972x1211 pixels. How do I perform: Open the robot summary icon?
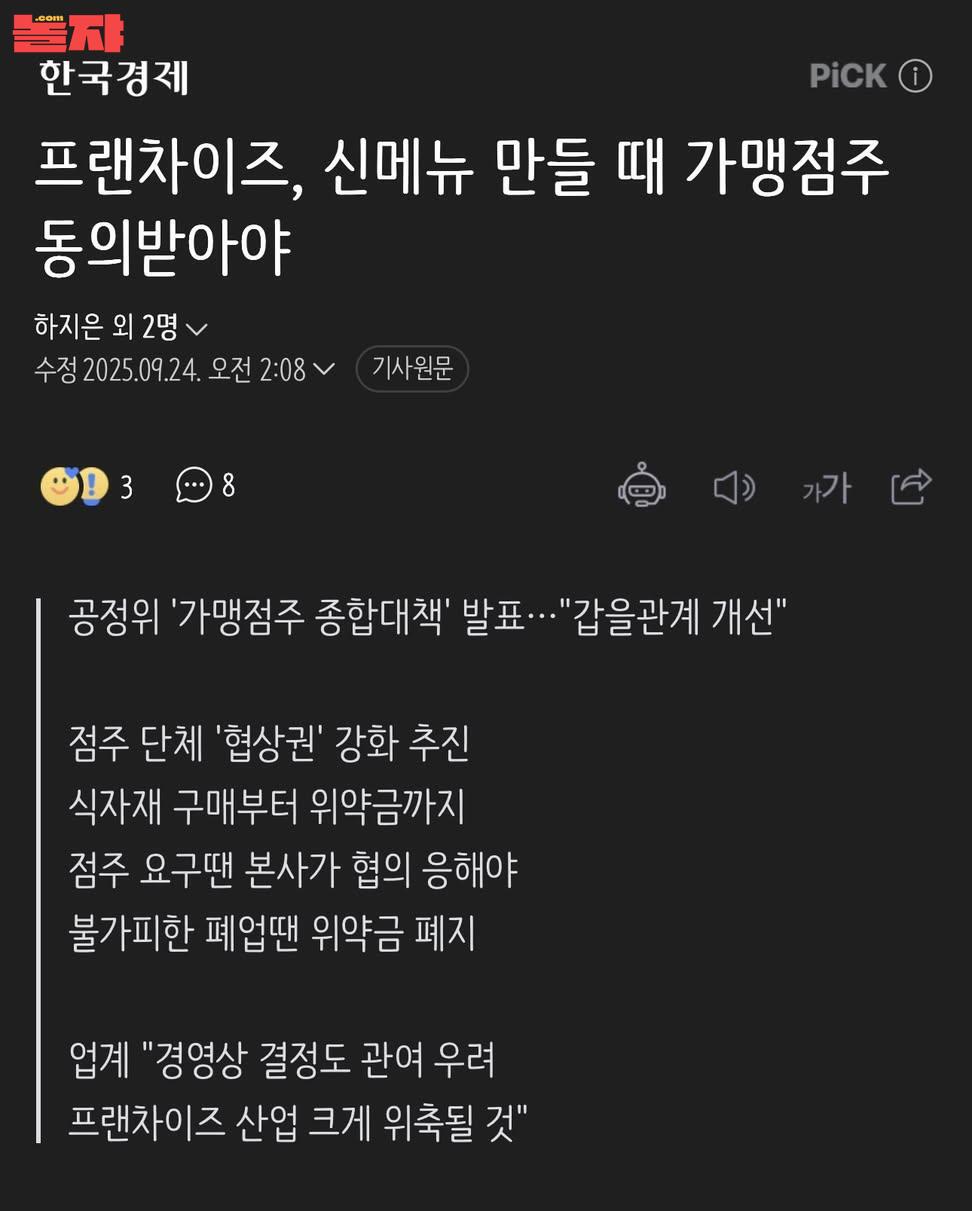tap(641, 488)
